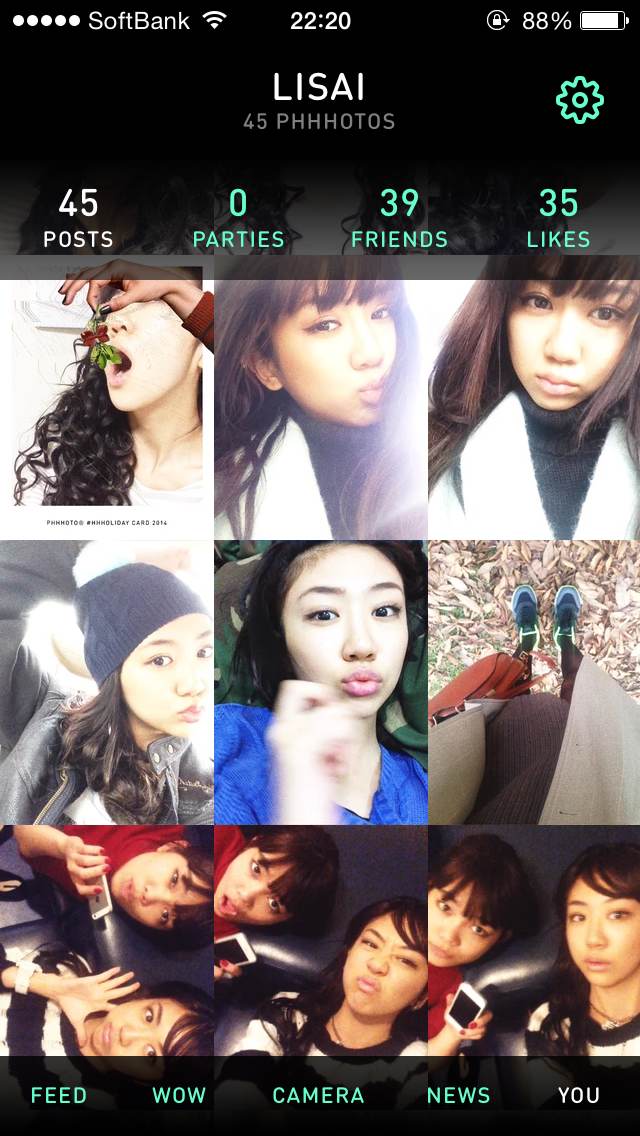Open the 35 Likes section
Image resolution: width=640 pixels, height=1136 pixels.
tap(558, 218)
